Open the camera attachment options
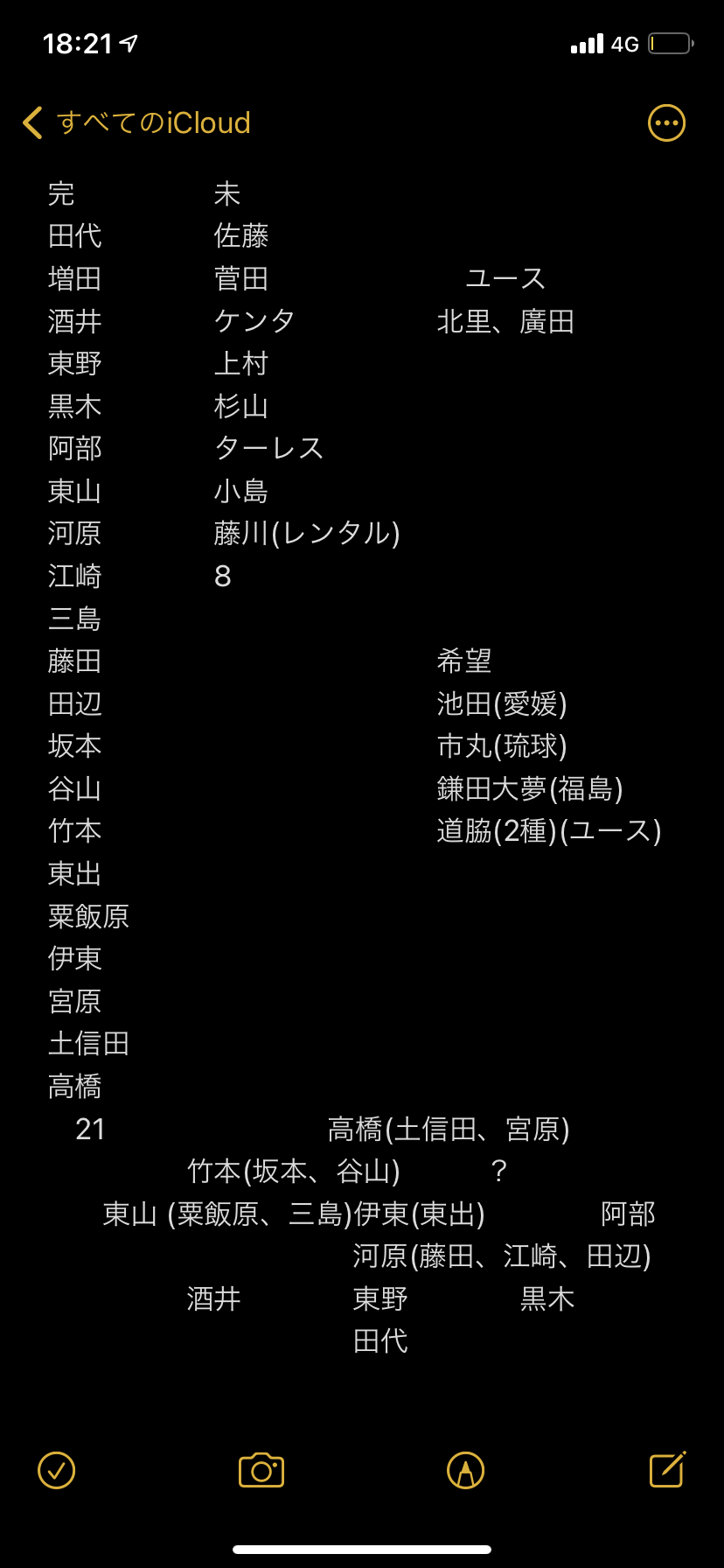This screenshot has width=724, height=1568. point(261,1470)
